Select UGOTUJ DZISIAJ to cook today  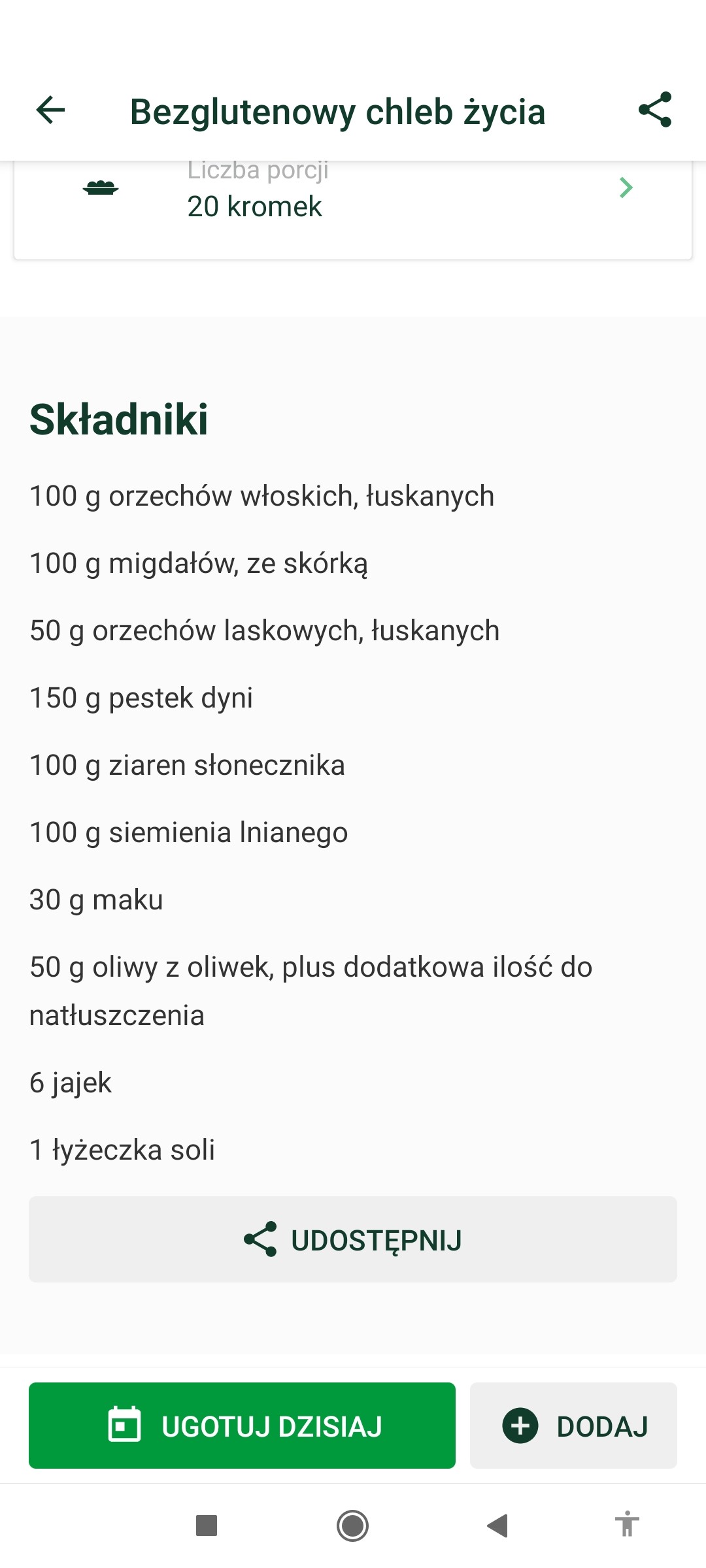[x=242, y=1426]
